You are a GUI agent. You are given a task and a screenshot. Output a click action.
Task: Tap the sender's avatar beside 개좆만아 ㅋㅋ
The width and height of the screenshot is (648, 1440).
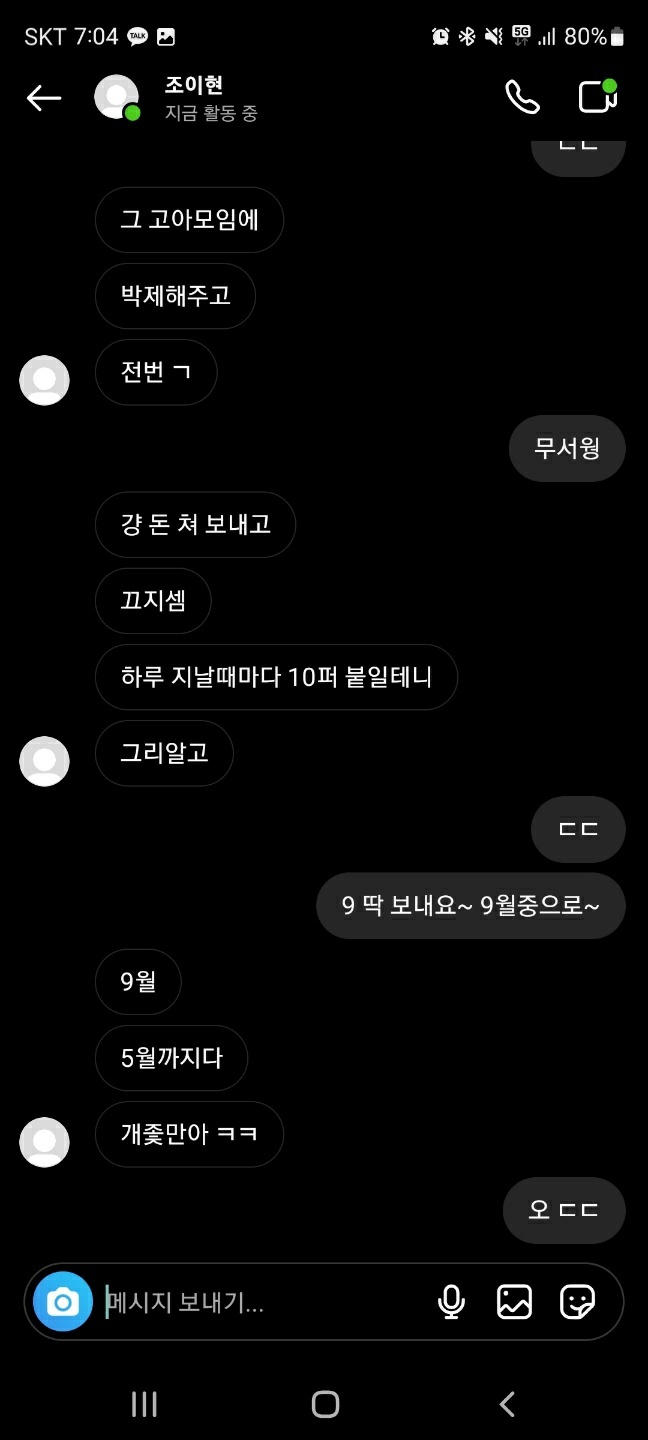tap(44, 1142)
